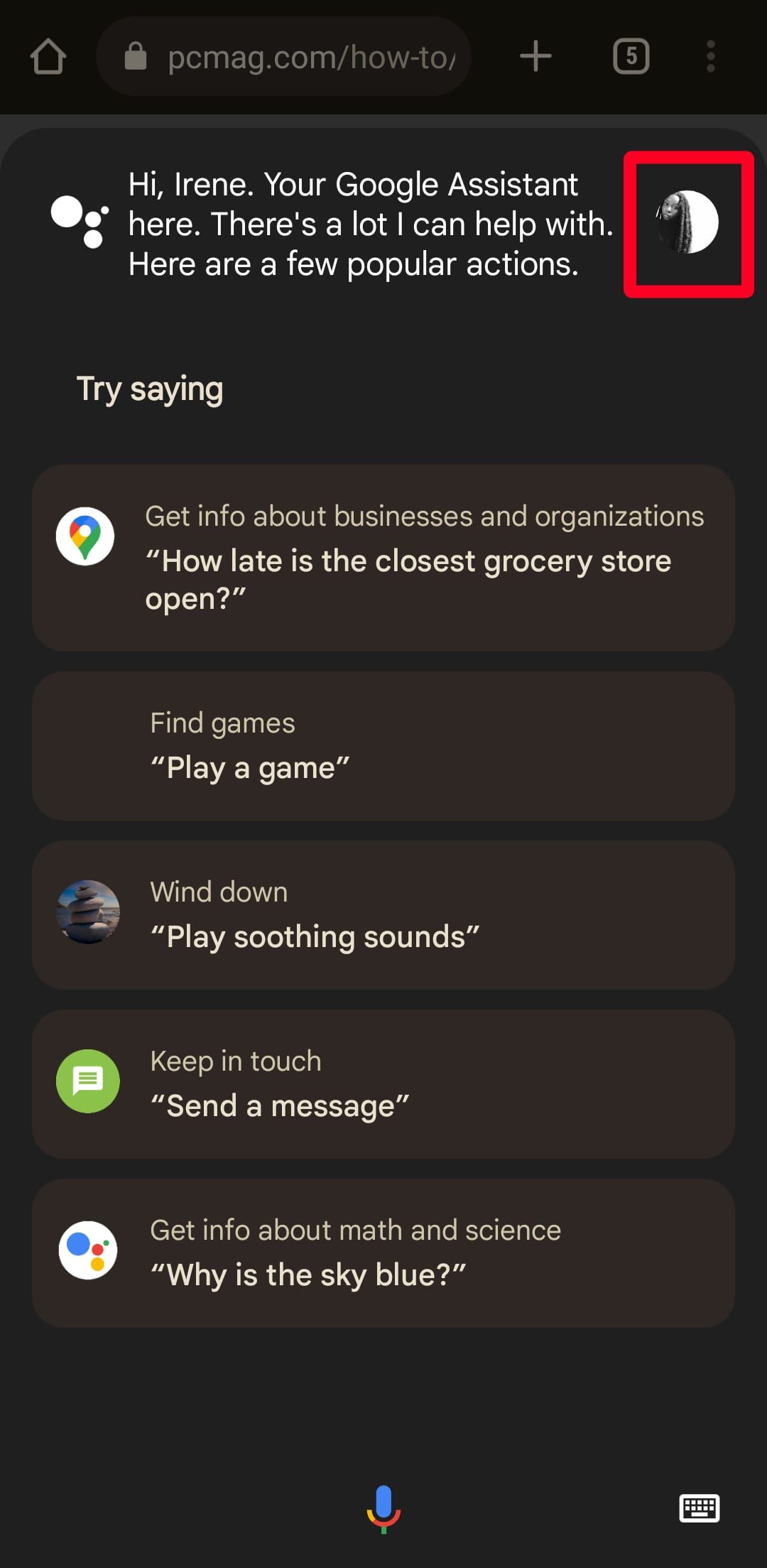View the five open tabs
Screen dimensions: 767x1568
tap(631, 57)
